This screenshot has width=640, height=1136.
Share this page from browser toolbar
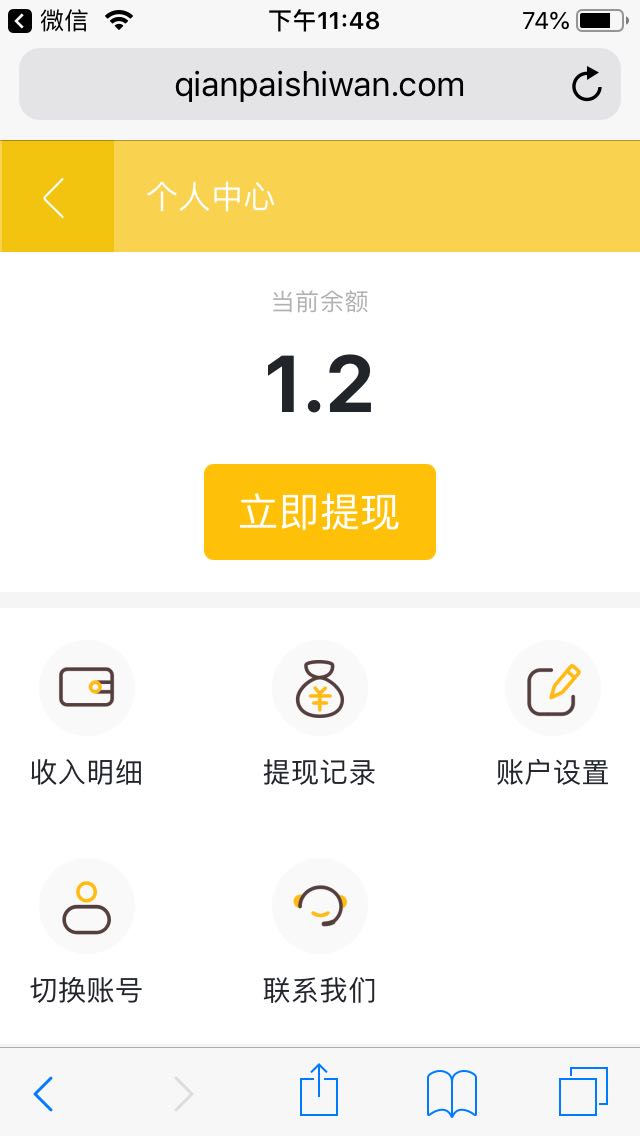coord(319,1091)
